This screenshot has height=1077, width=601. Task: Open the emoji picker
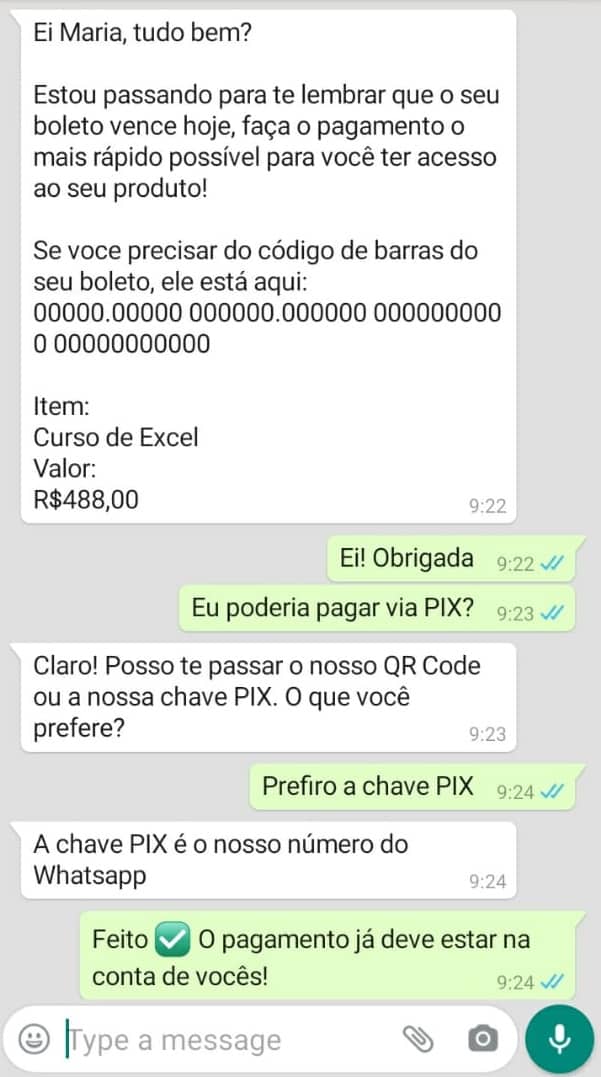click(36, 1040)
